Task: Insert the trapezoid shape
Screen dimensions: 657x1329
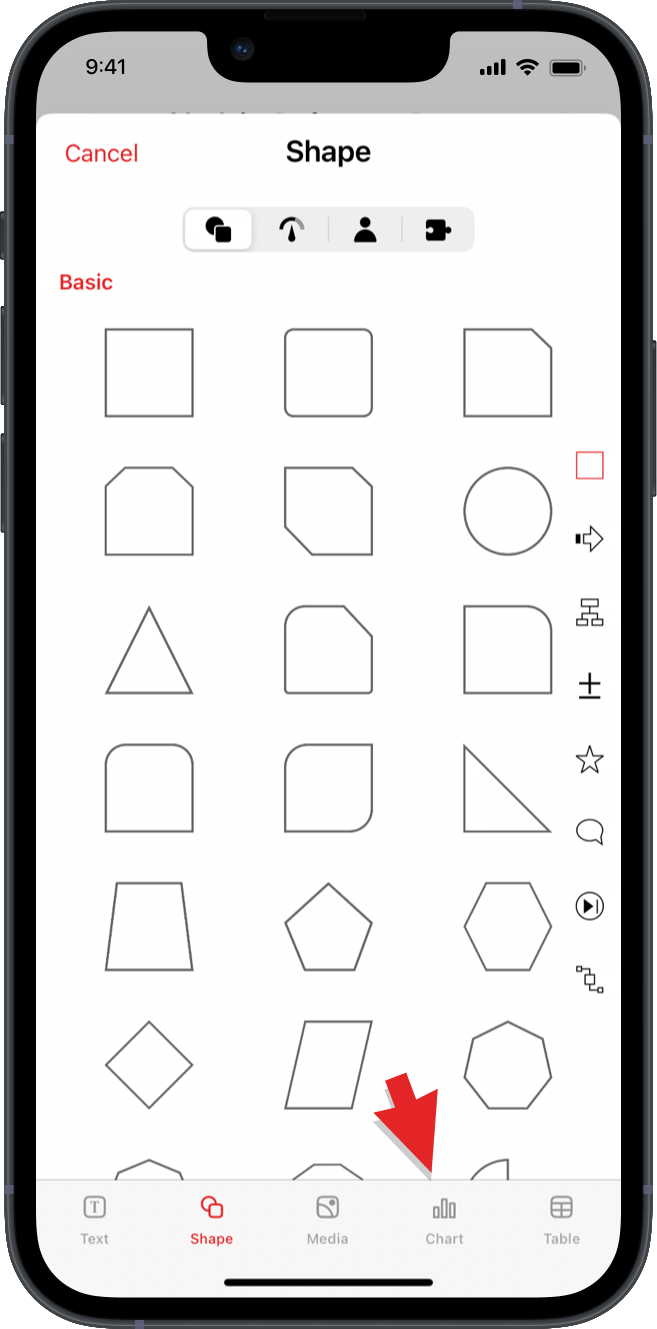Action: [149, 926]
